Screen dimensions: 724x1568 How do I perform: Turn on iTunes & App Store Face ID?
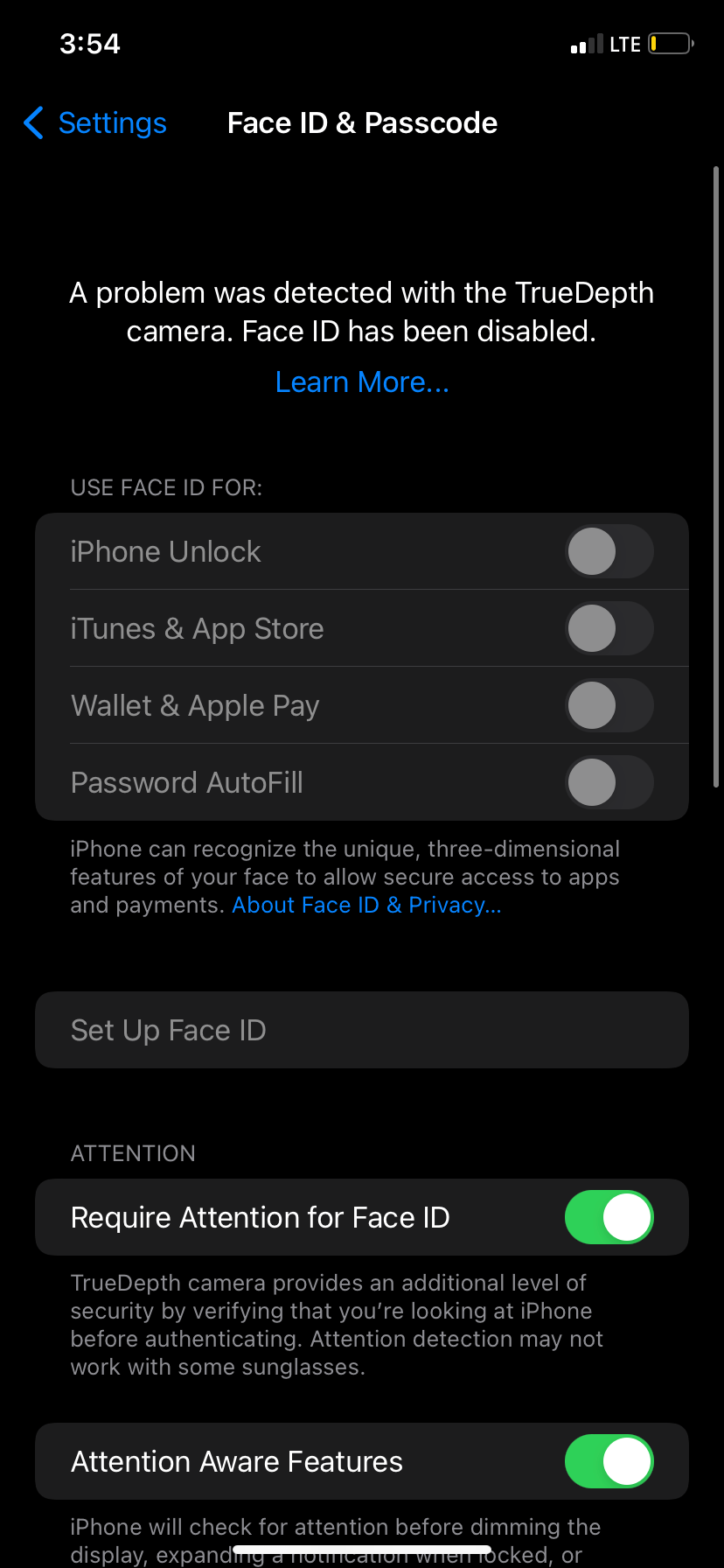point(609,628)
